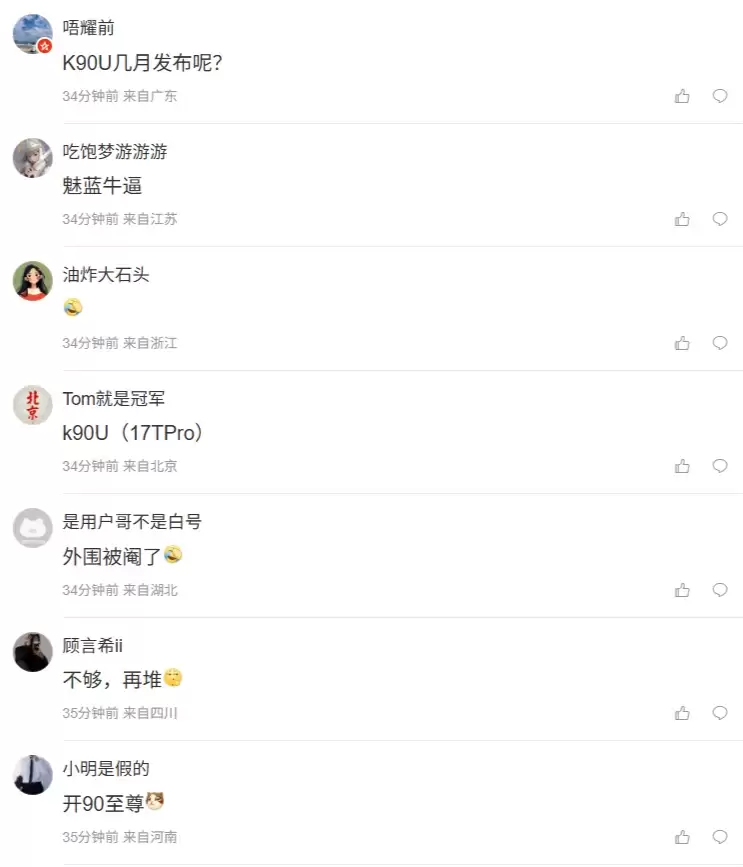Reply to 小明是假的's comment
The height and width of the screenshot is (867, 743).
point(719,837)
